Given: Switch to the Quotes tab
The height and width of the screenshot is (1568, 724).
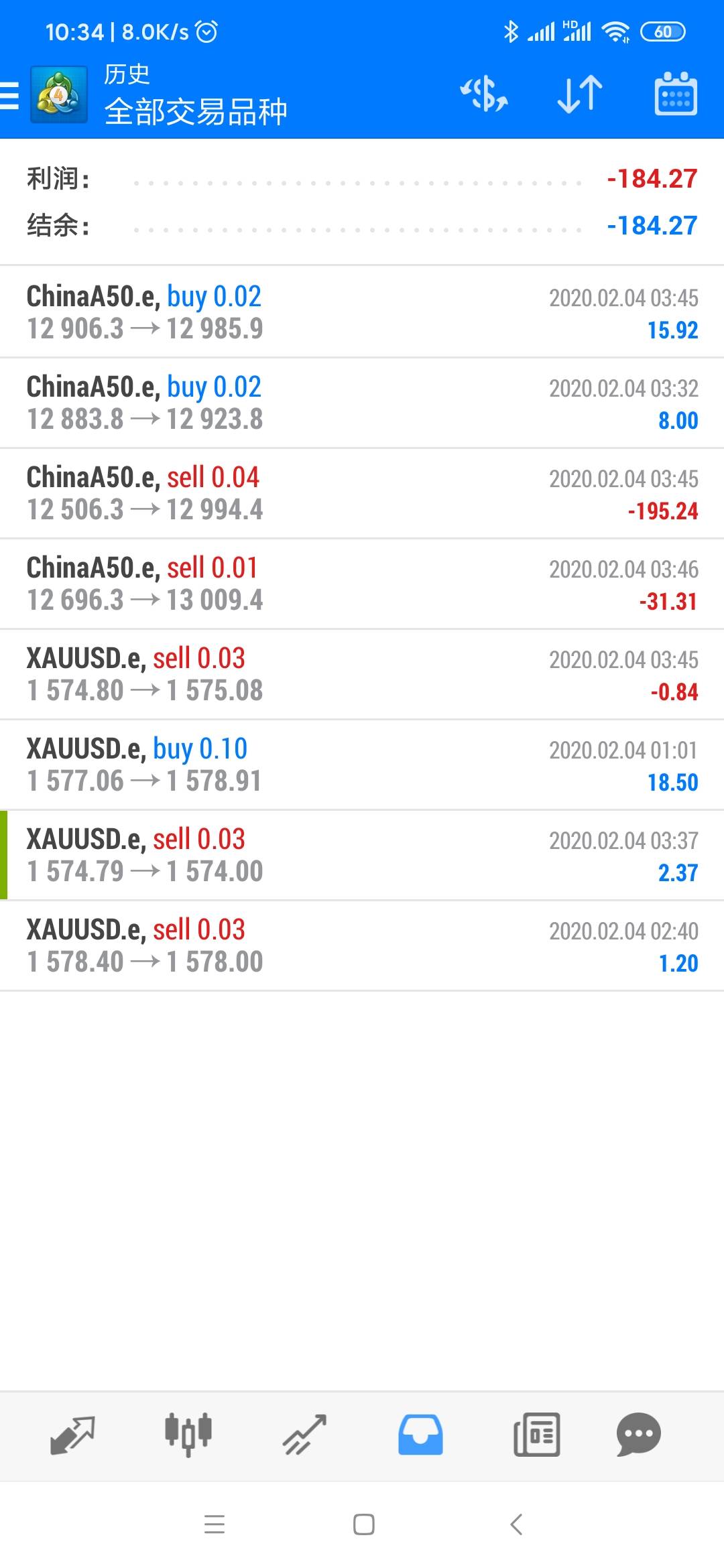Looking at the screenshot, I should [x=72, y=1435].
